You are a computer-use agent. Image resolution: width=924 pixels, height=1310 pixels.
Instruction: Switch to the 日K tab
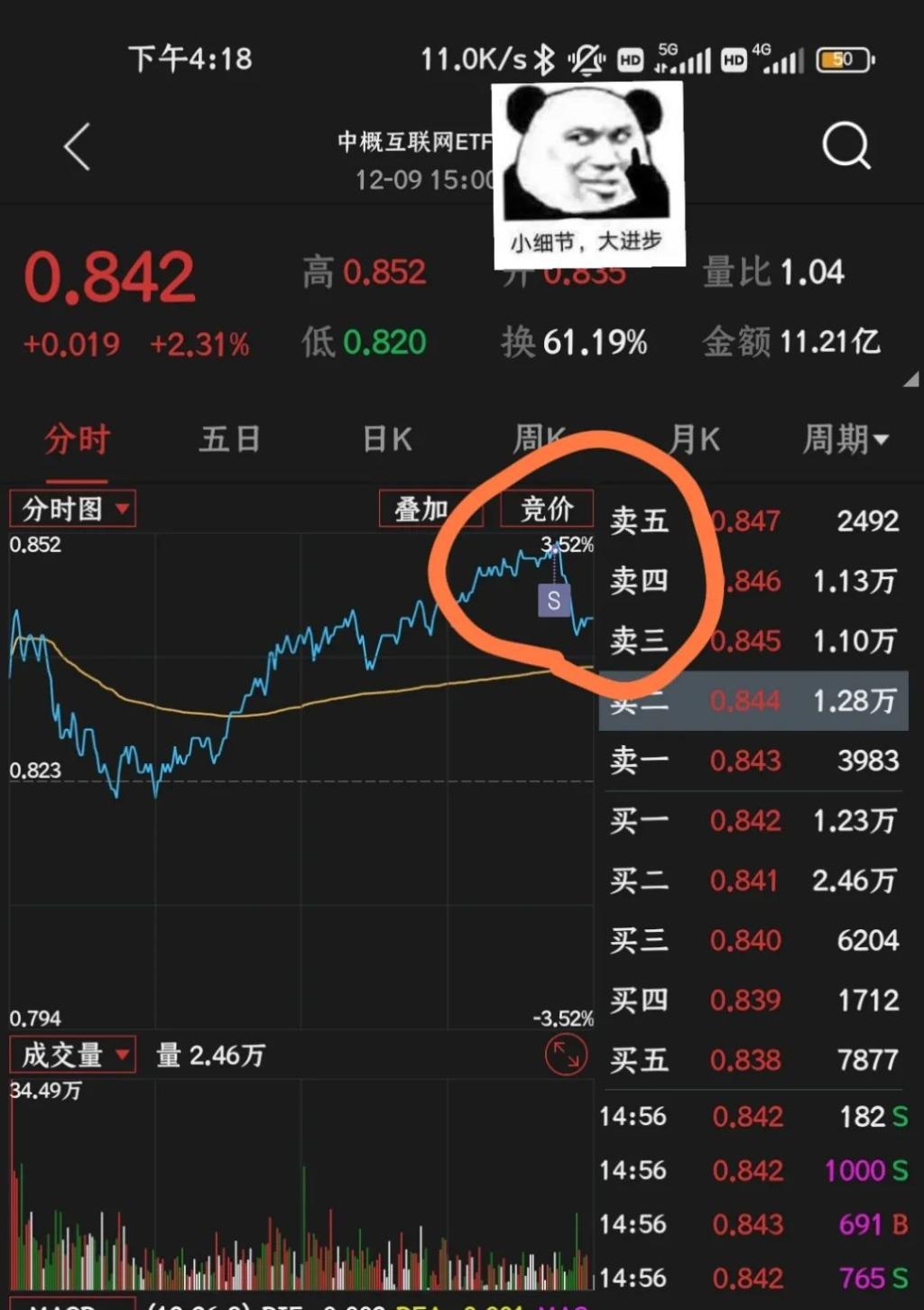pos(387,440)
